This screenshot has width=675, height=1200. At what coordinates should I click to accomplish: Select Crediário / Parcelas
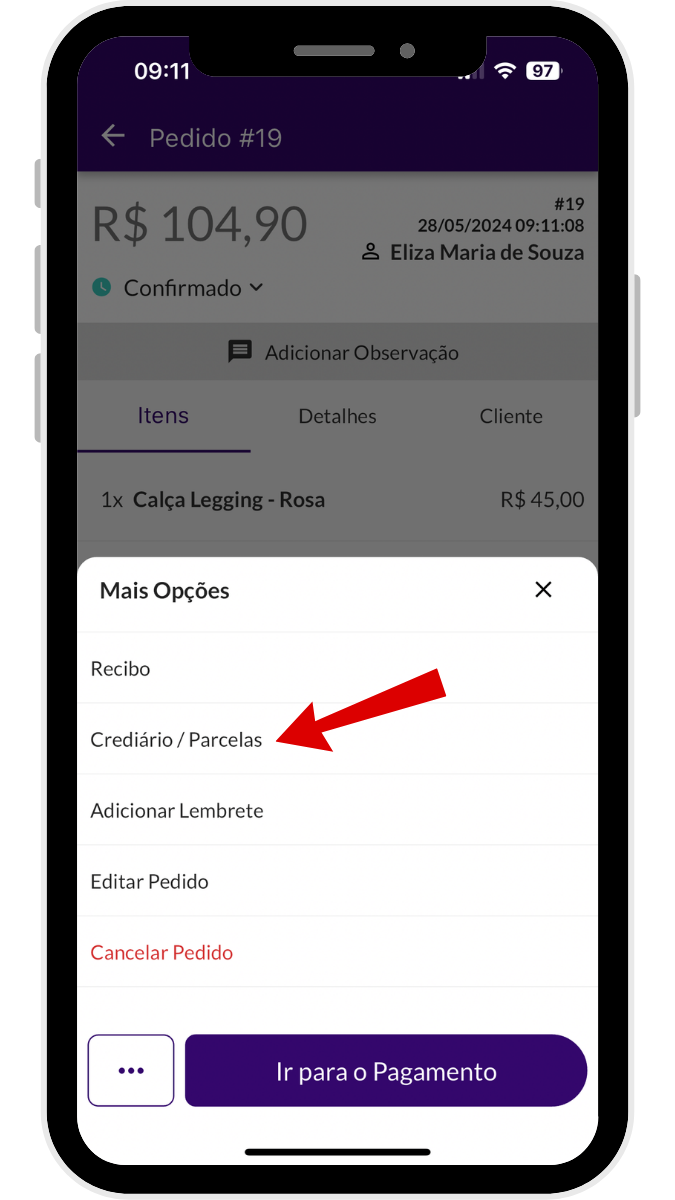[x=176, y=740]
